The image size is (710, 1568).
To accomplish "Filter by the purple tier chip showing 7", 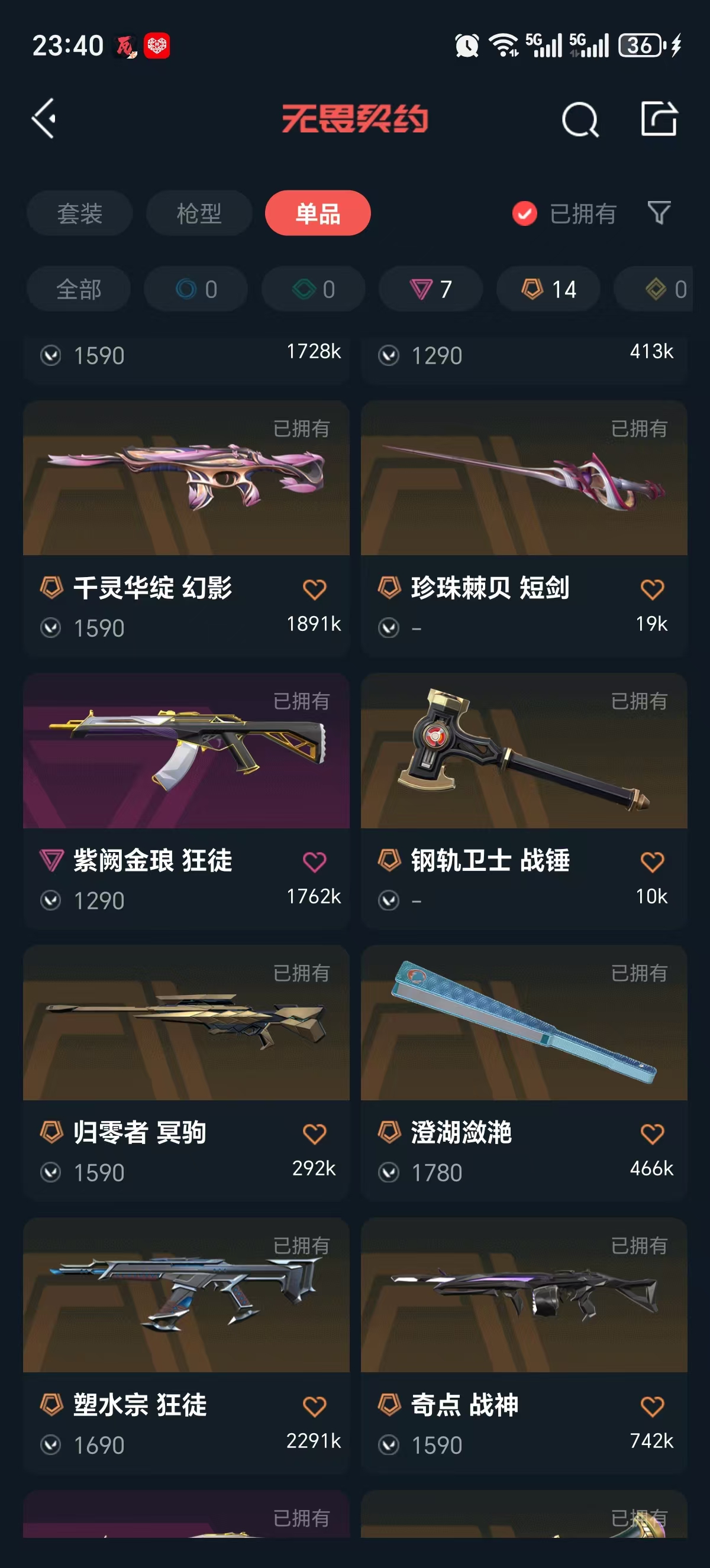I will pos(431,289).
